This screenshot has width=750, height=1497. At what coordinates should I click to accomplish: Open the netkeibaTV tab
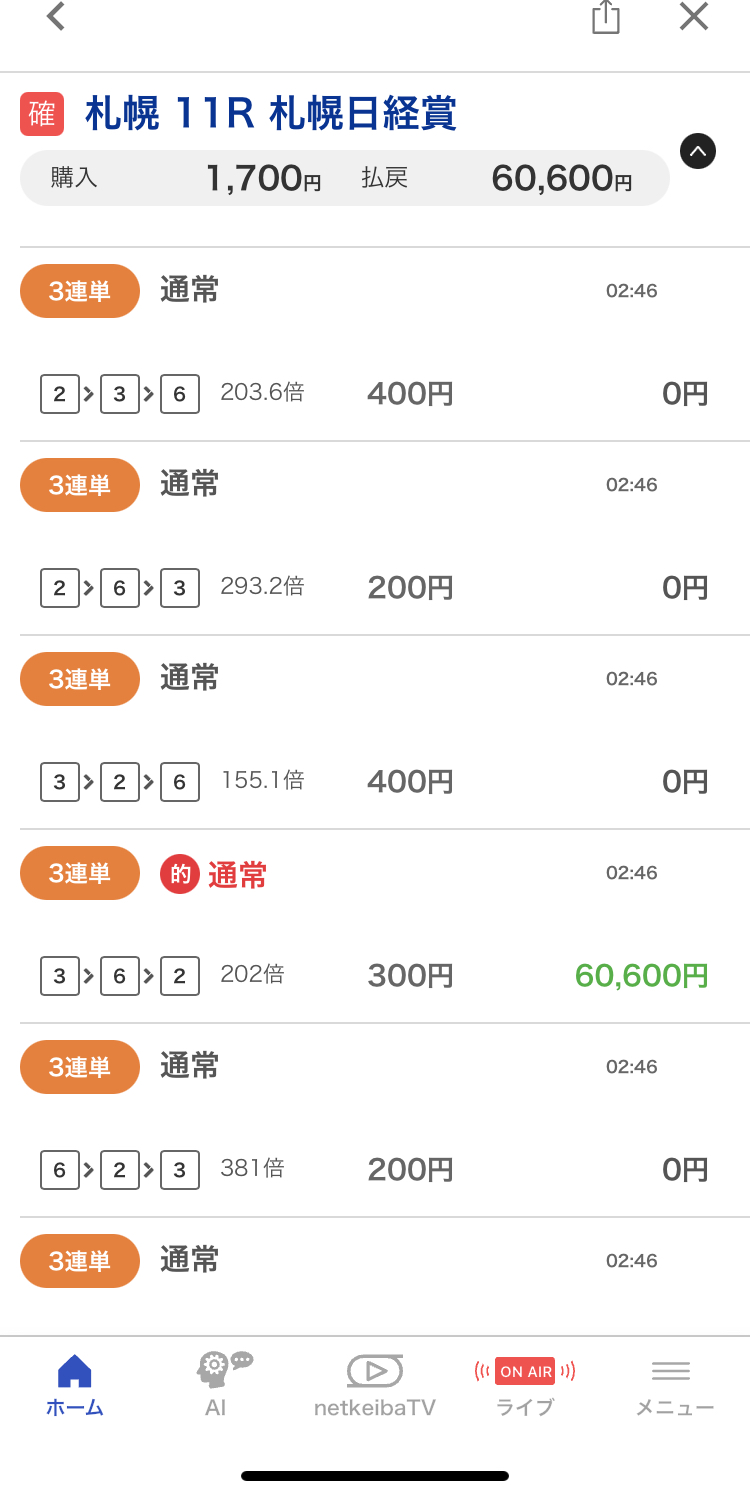click(375, 1385)
